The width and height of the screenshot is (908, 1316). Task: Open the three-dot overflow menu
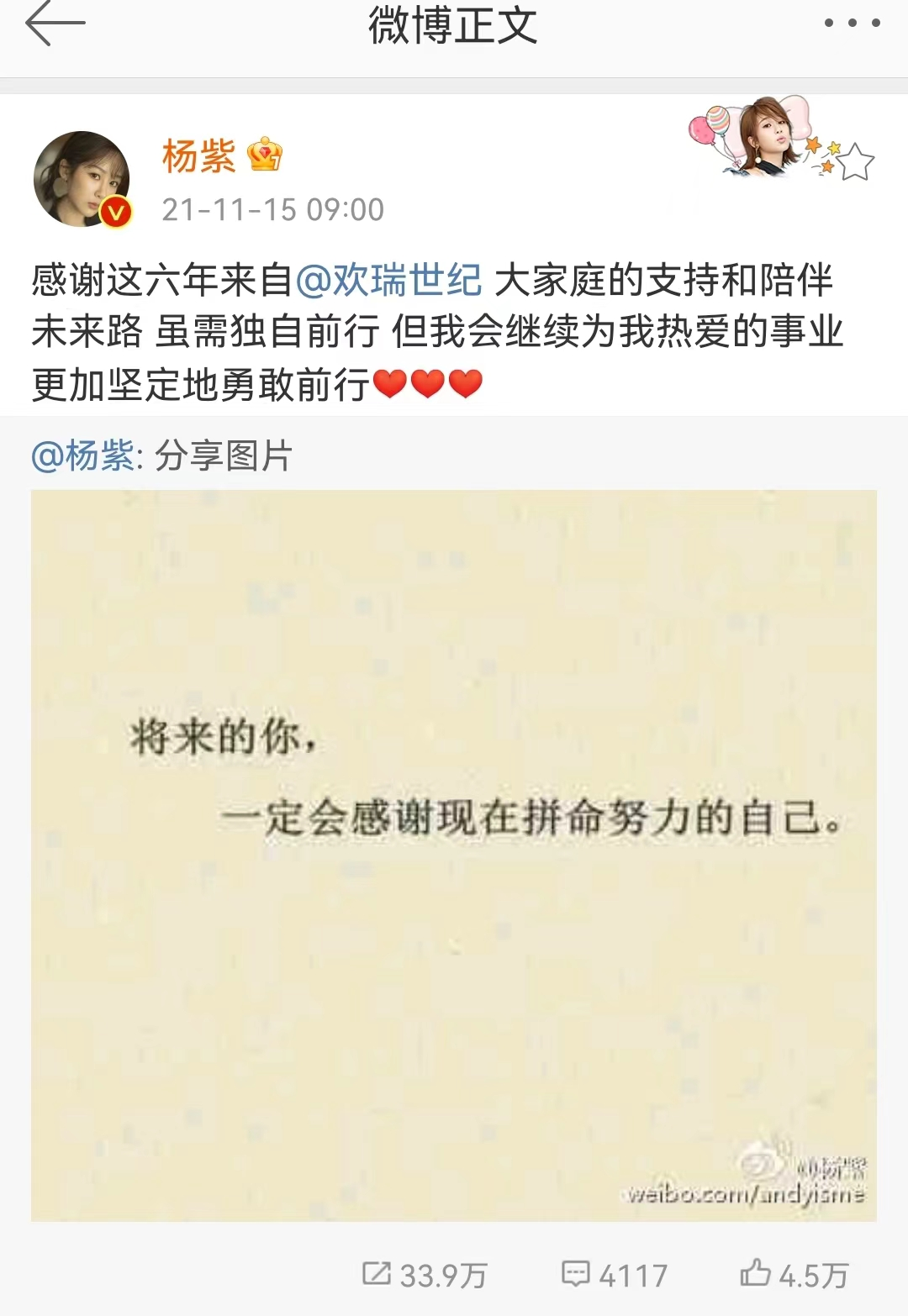(x=851, y=24)
